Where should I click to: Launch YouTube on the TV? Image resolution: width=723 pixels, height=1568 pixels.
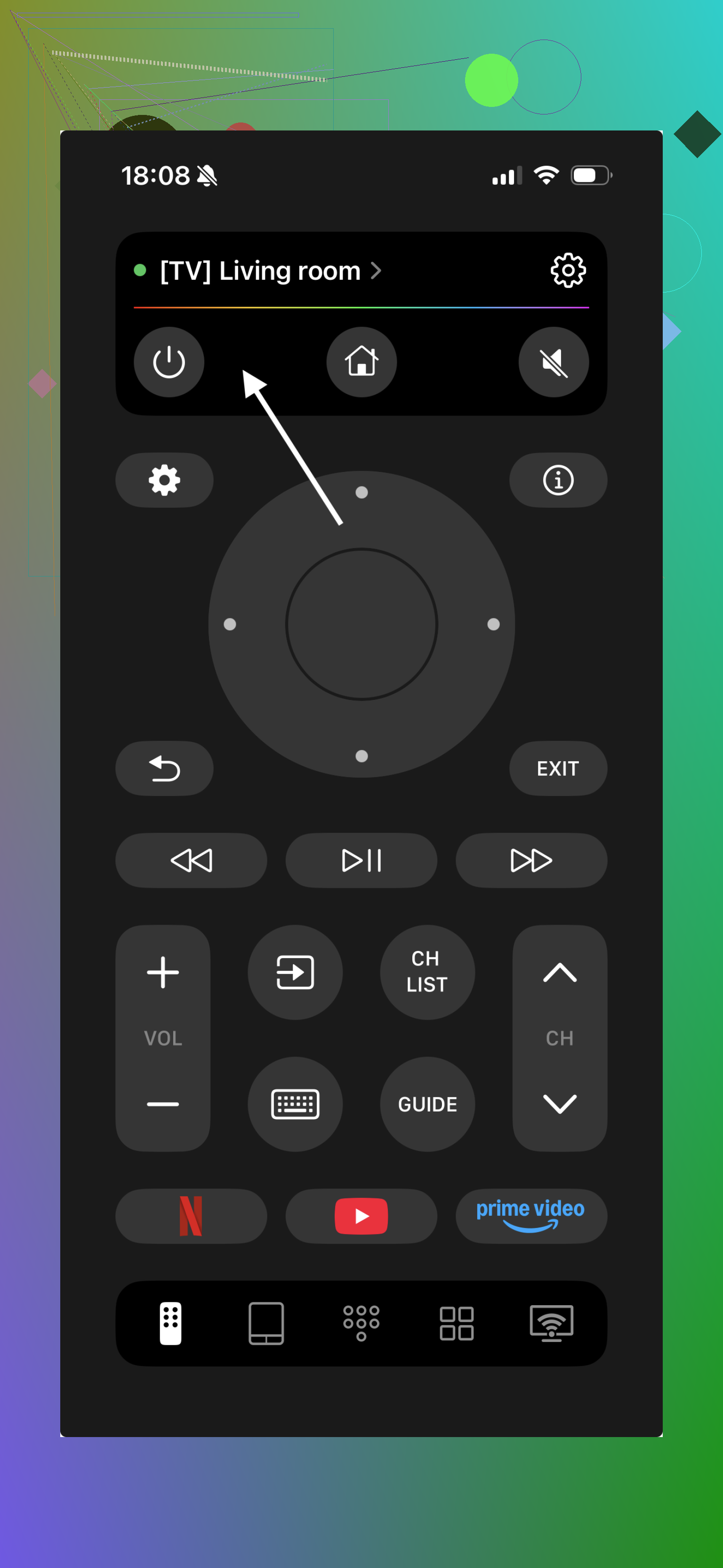coord(361,1216)
